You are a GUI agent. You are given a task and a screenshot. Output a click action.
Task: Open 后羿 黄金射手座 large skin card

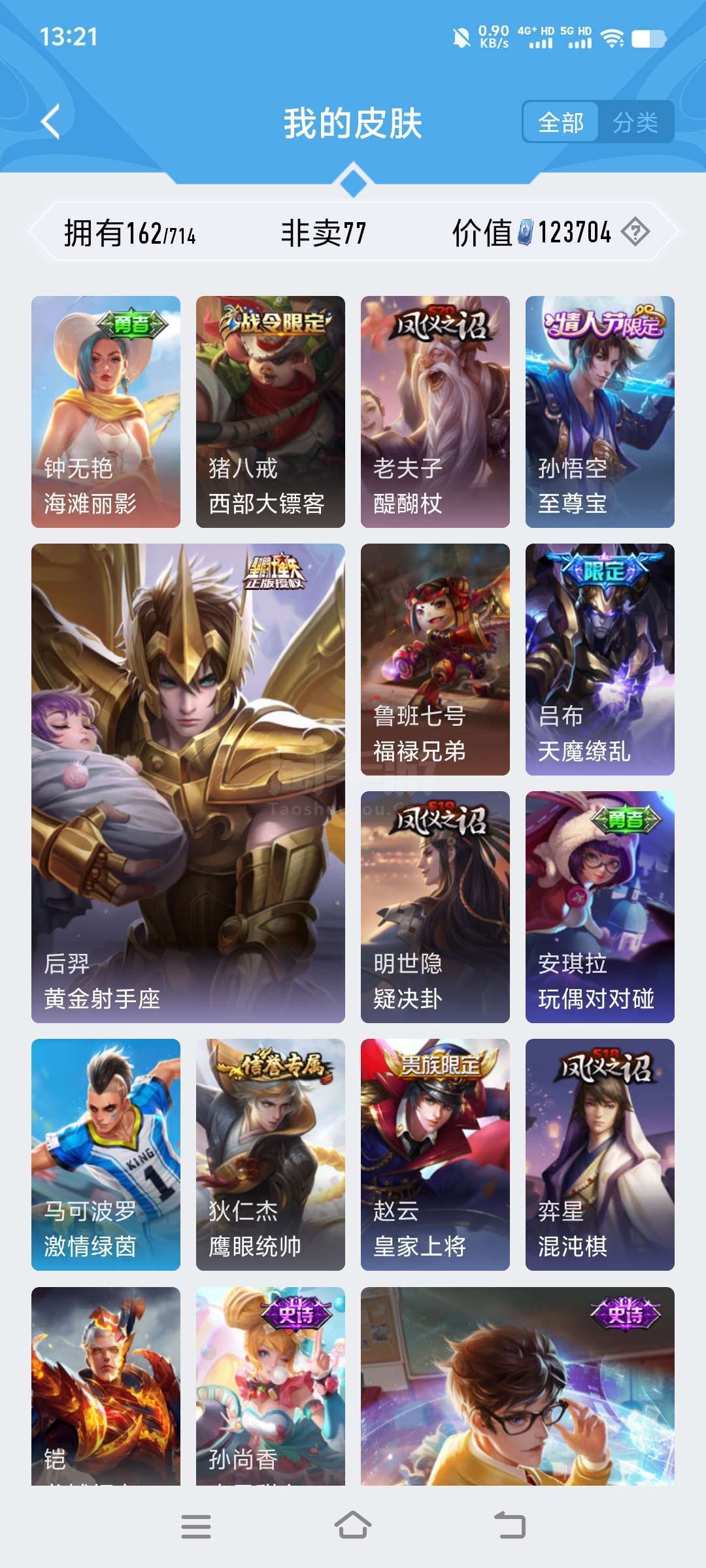point(188,783)
